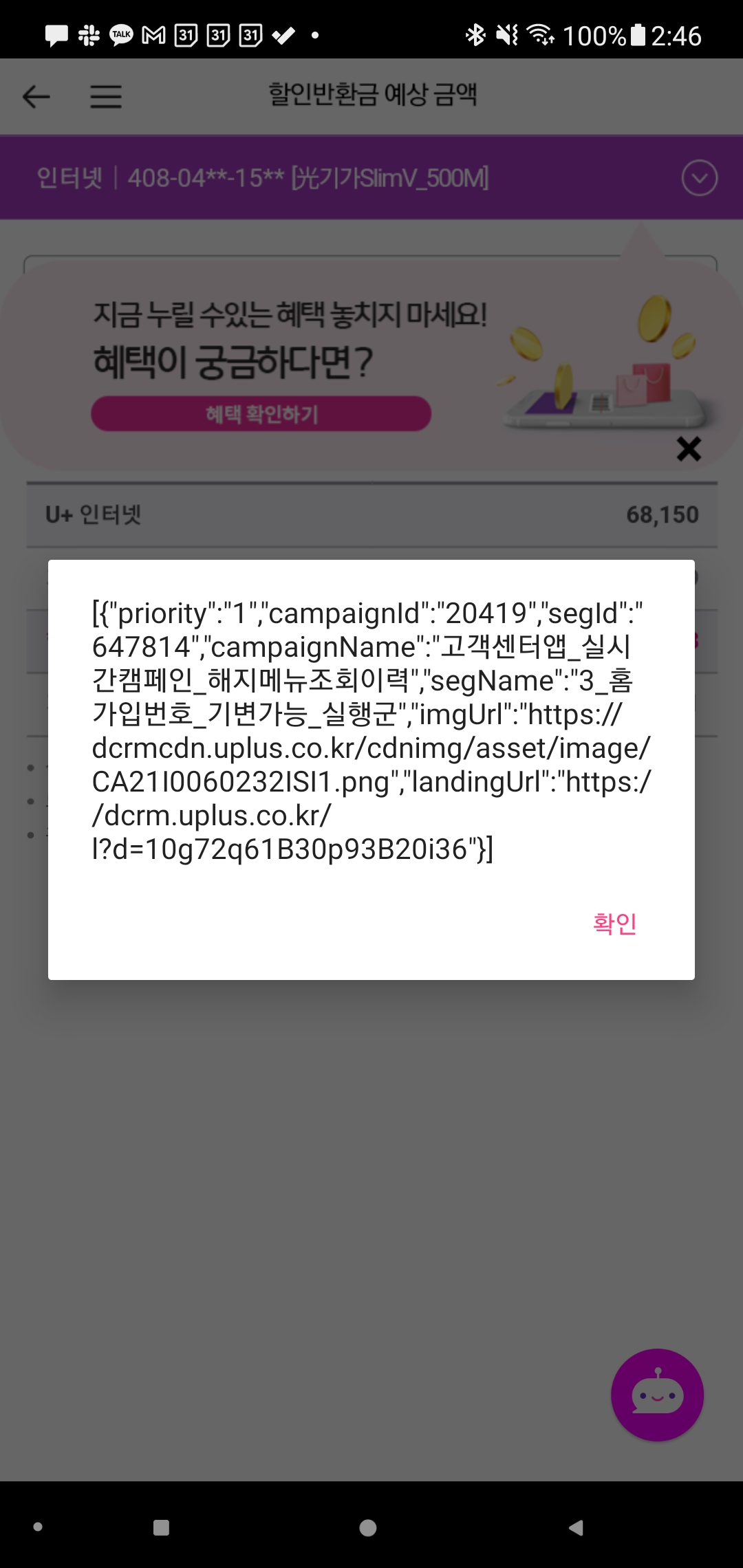743x1568 pixels.
Task: Tap 혜택 확인하기 button
Action: tap(261, 414)
